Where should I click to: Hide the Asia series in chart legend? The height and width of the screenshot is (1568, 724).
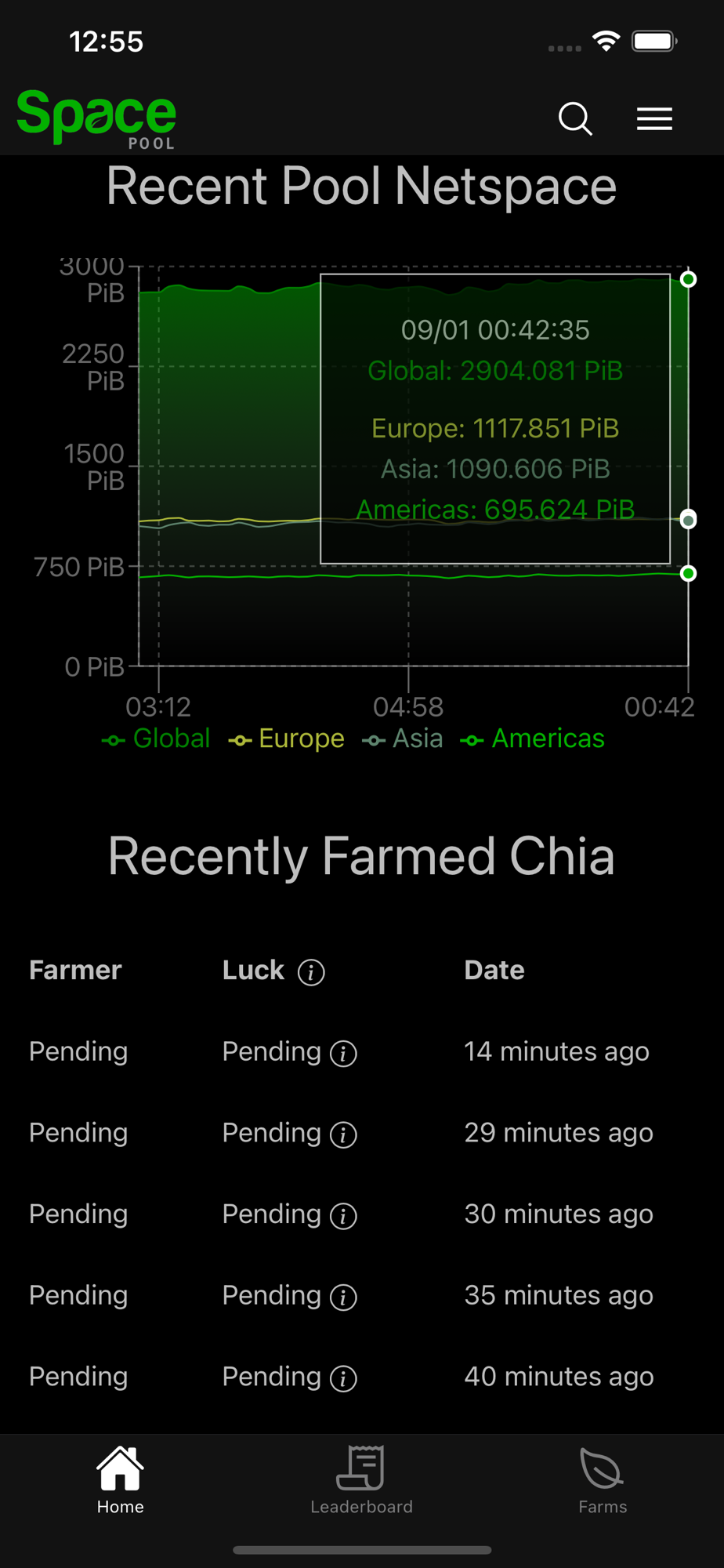coord(403,739)
